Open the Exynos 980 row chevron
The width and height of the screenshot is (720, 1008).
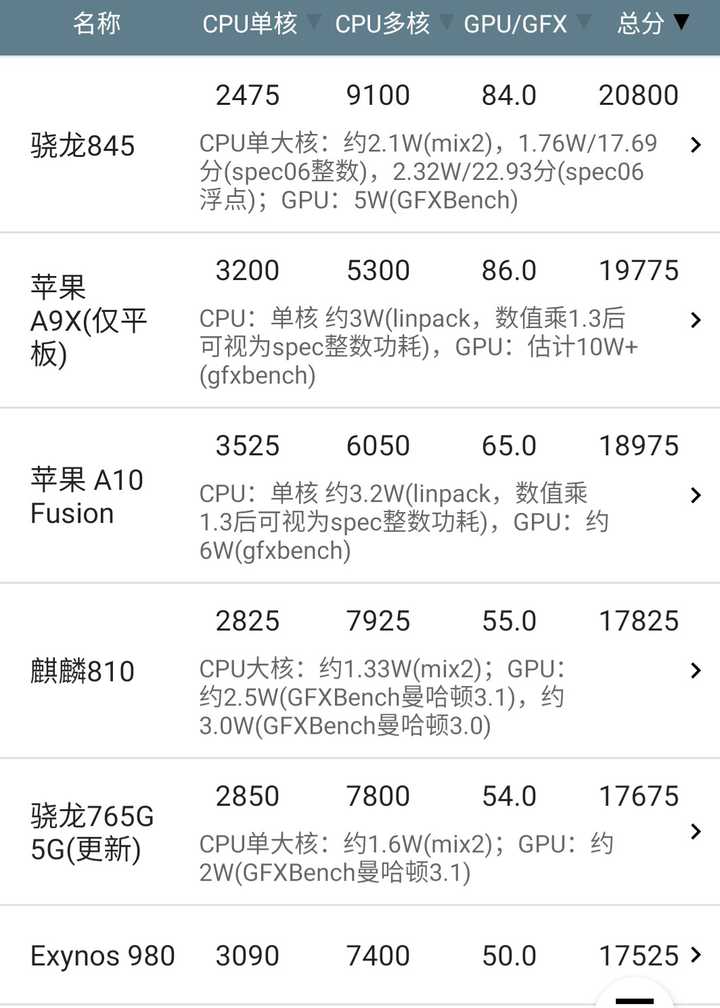coord(697,956)
